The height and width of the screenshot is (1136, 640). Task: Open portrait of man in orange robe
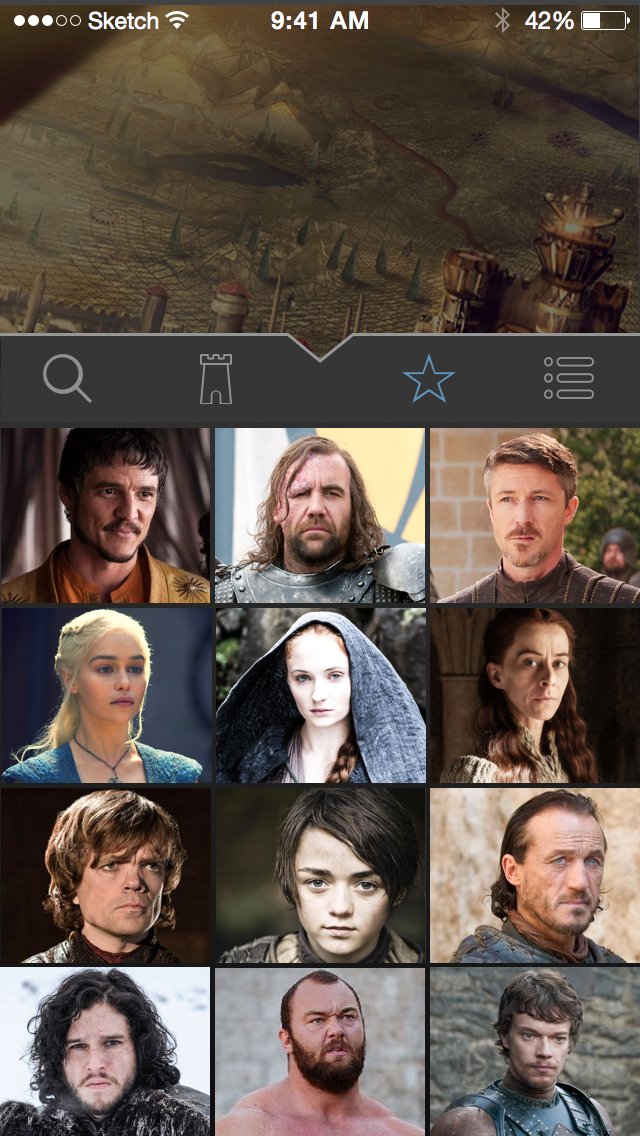coord(106,516)
